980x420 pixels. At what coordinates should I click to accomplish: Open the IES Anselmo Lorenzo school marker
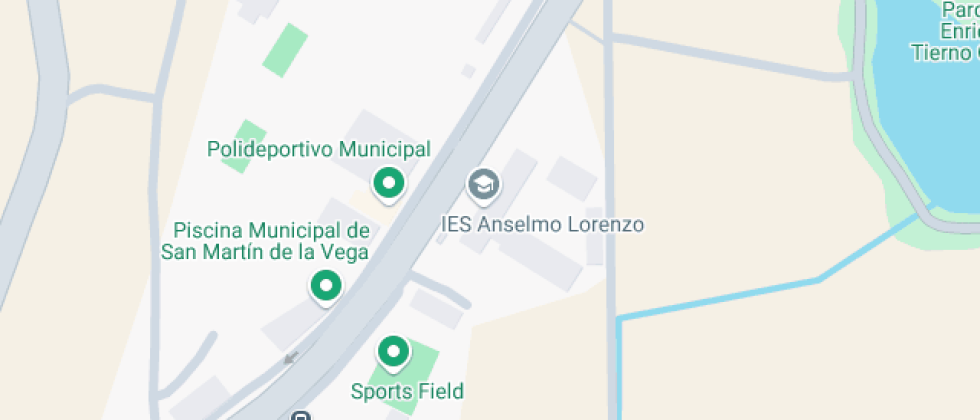coord(485,184)
